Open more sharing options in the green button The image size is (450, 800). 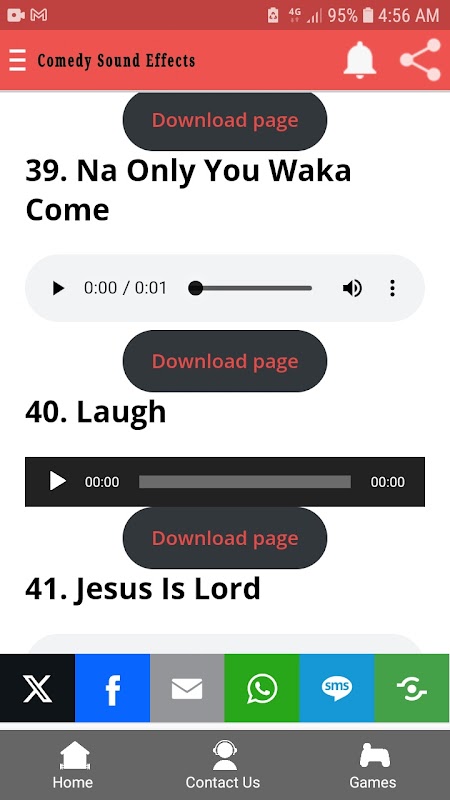tap(412, 688)
